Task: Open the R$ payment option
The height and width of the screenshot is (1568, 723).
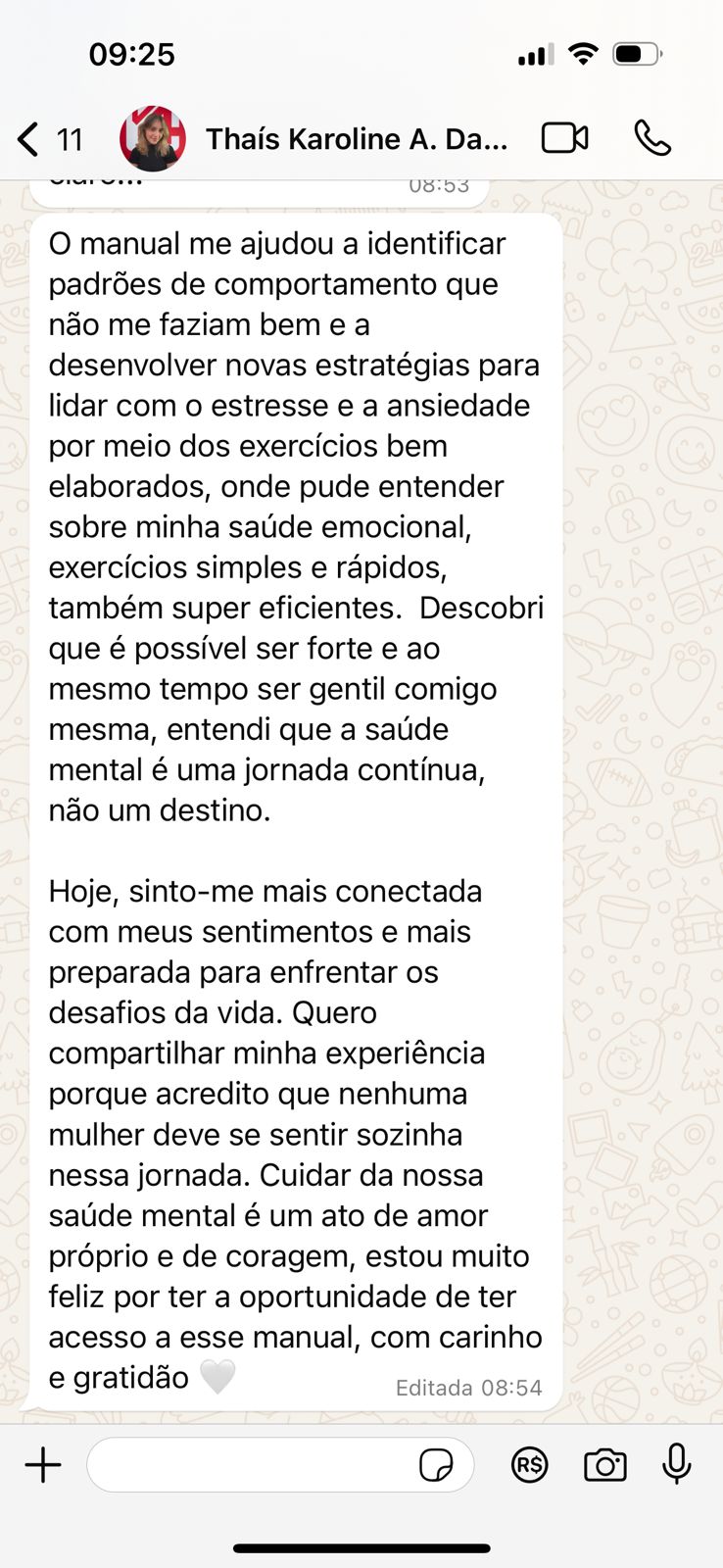Action: 530,1465
